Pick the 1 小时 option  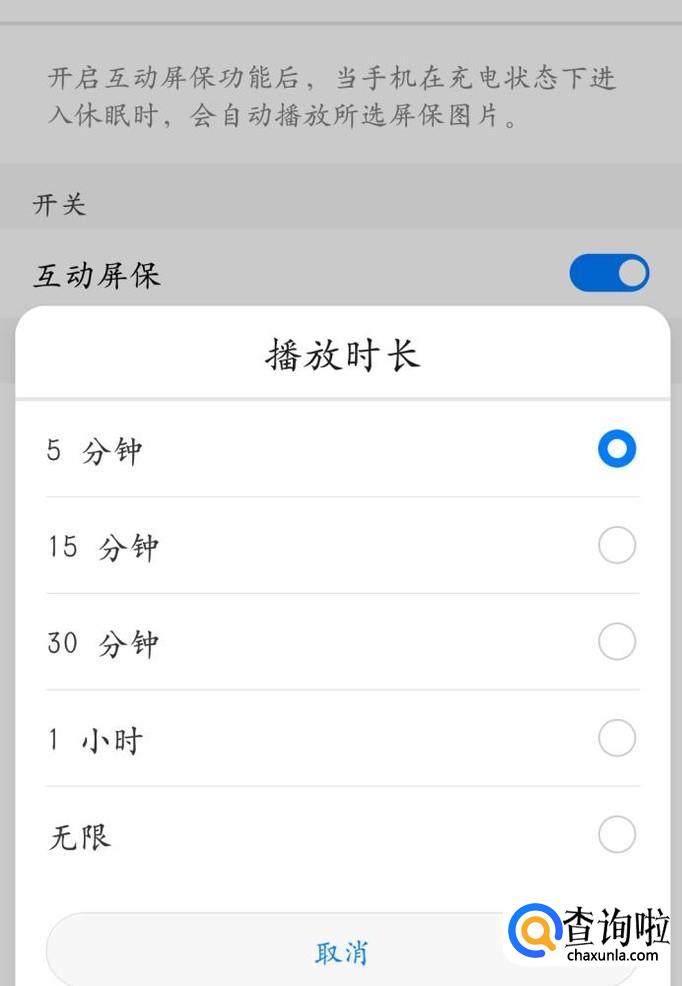(x=616, y=739)
